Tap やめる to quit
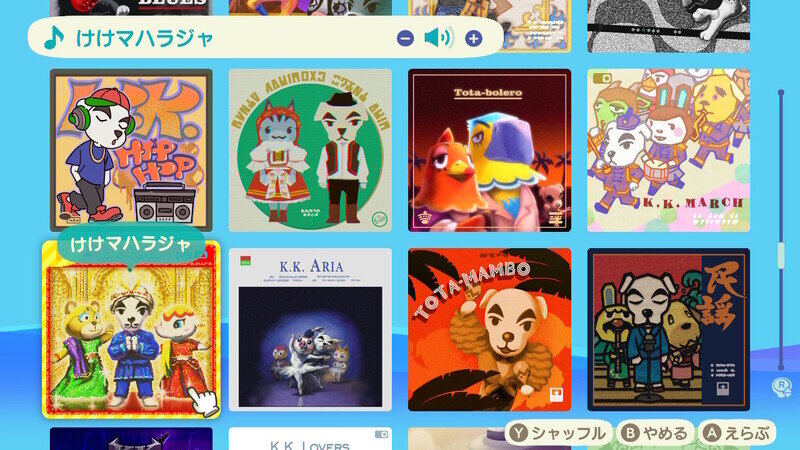 [x=656, y=433]
